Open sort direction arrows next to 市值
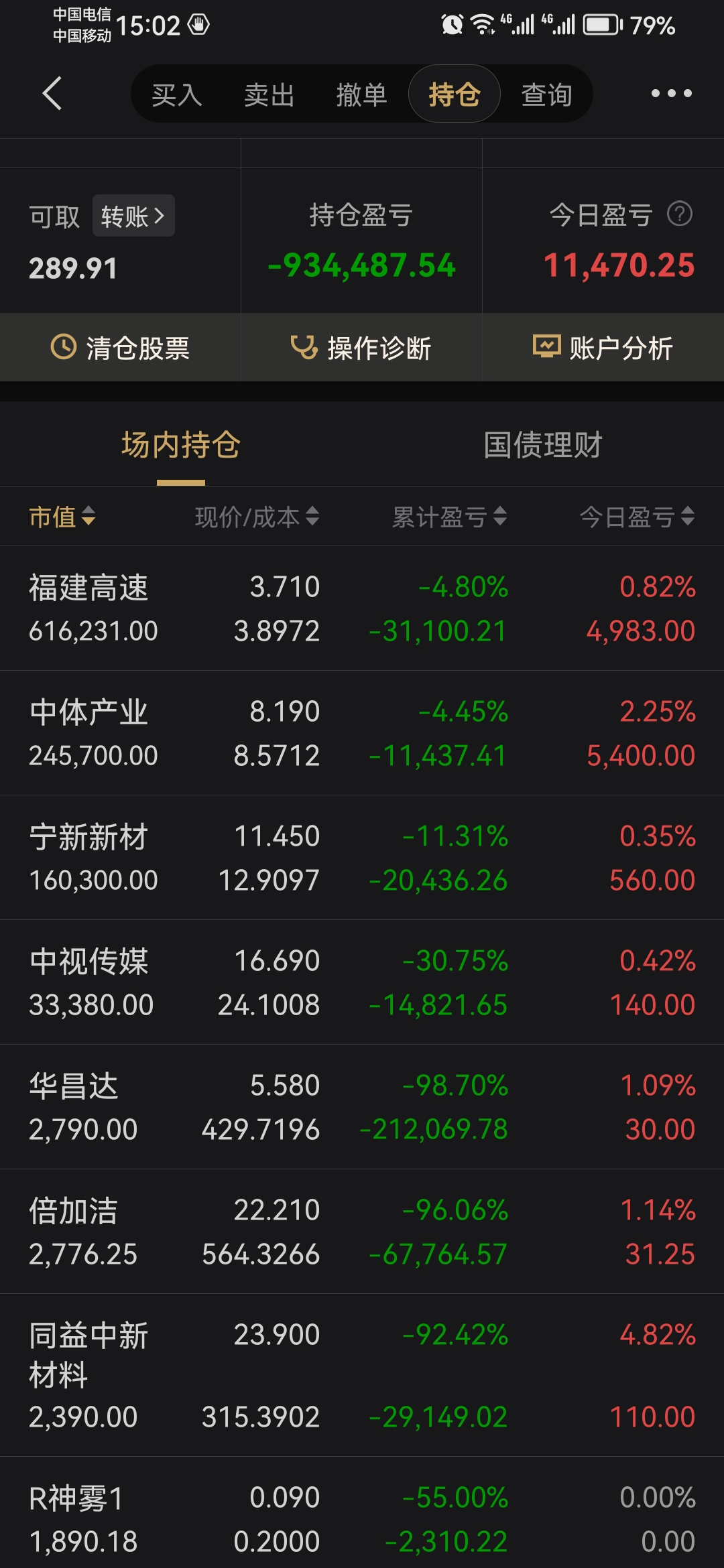This screenshot has width=724, height=1568. click(x=89, y=517)
